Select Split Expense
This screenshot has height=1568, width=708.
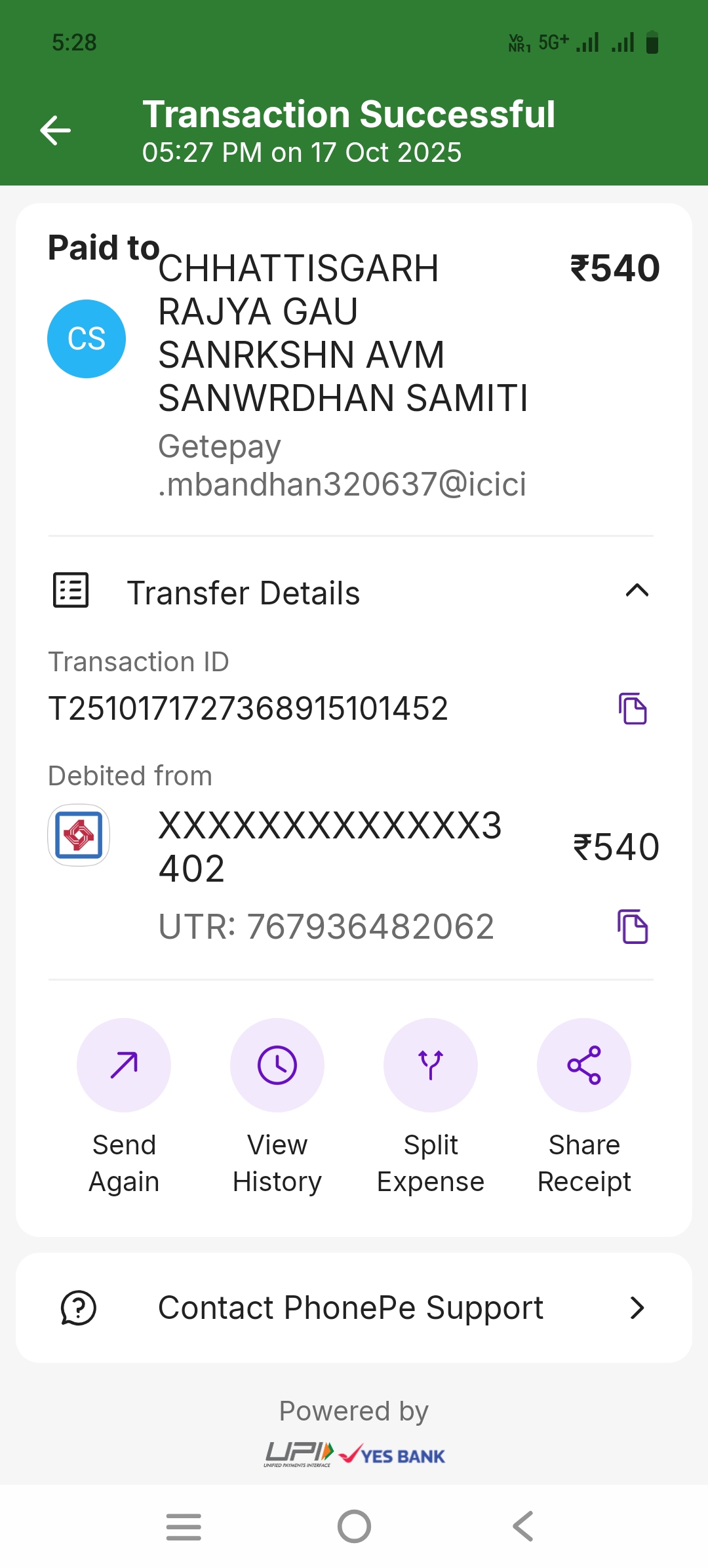click(431, 1065)
